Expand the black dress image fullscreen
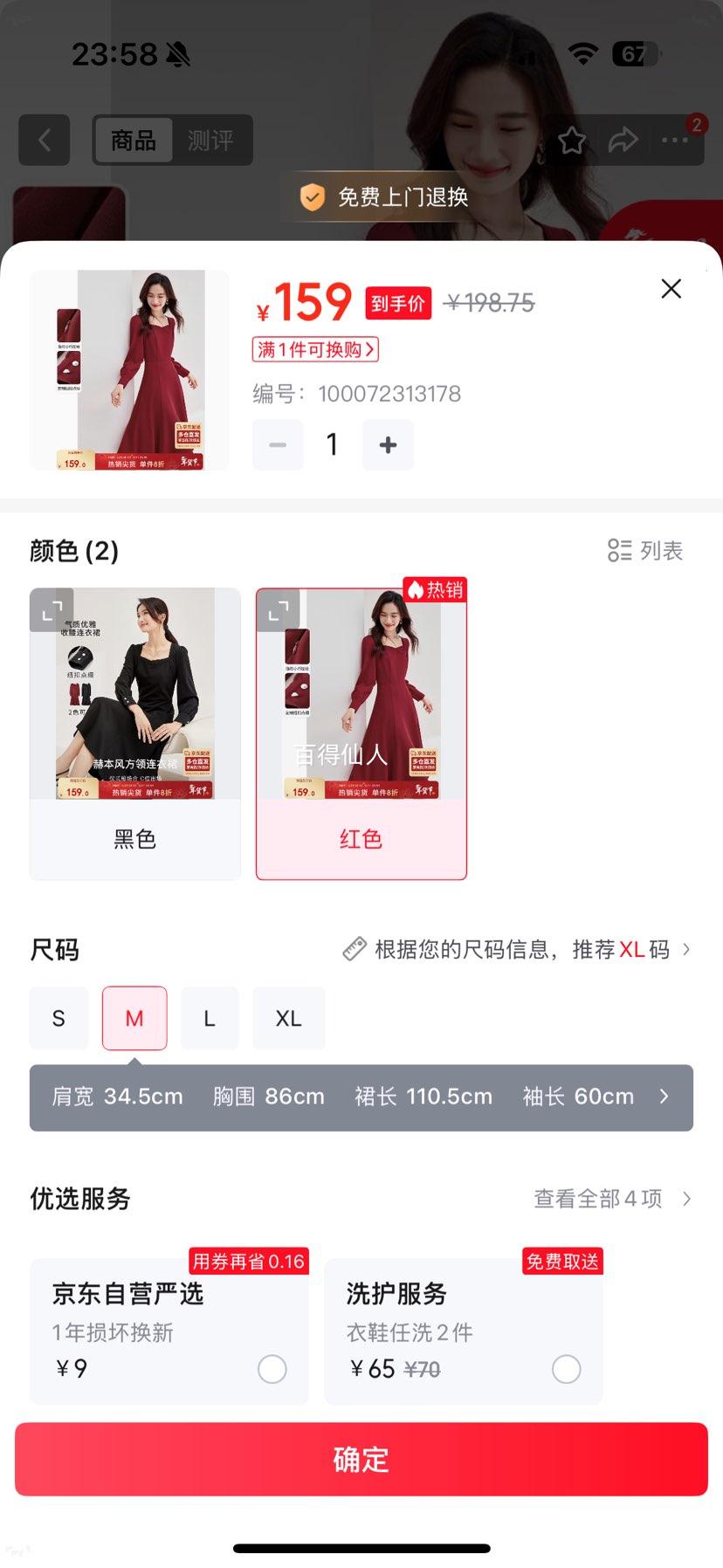The image size is (723, 1568). point(52,610)
